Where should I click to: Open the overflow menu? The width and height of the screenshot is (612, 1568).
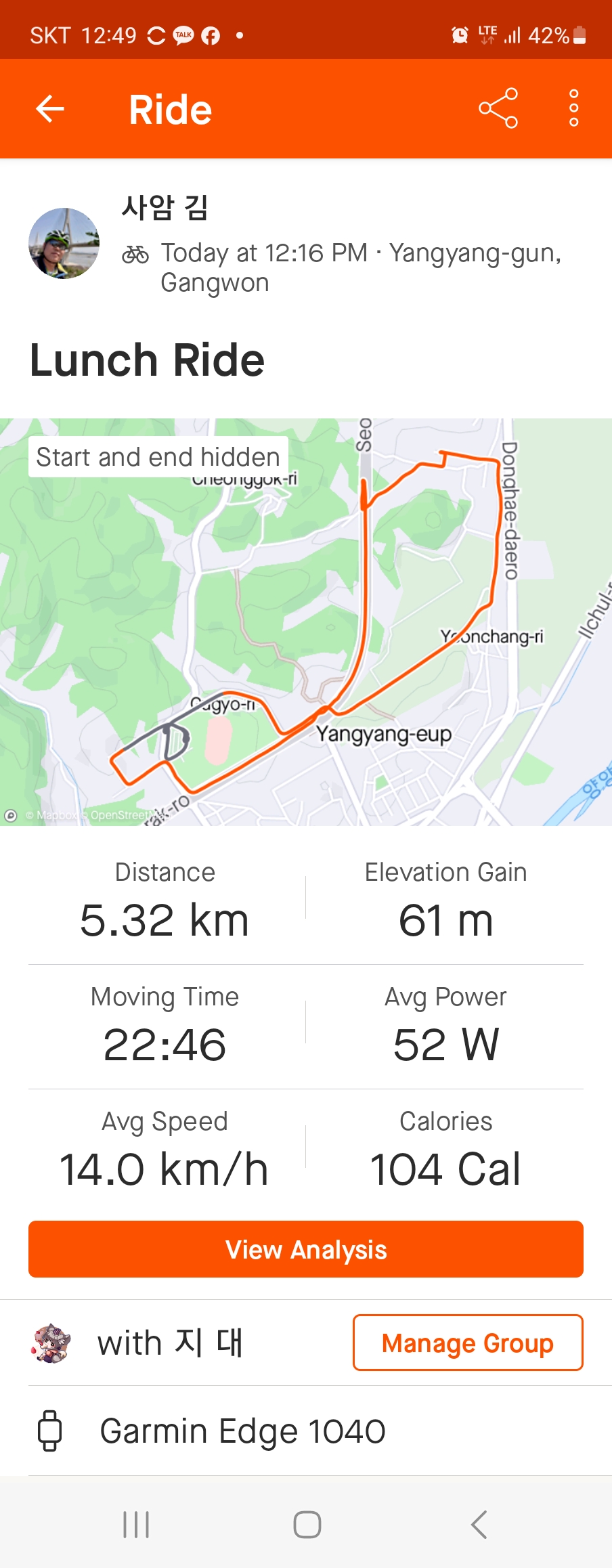click(x=573, y=108)
